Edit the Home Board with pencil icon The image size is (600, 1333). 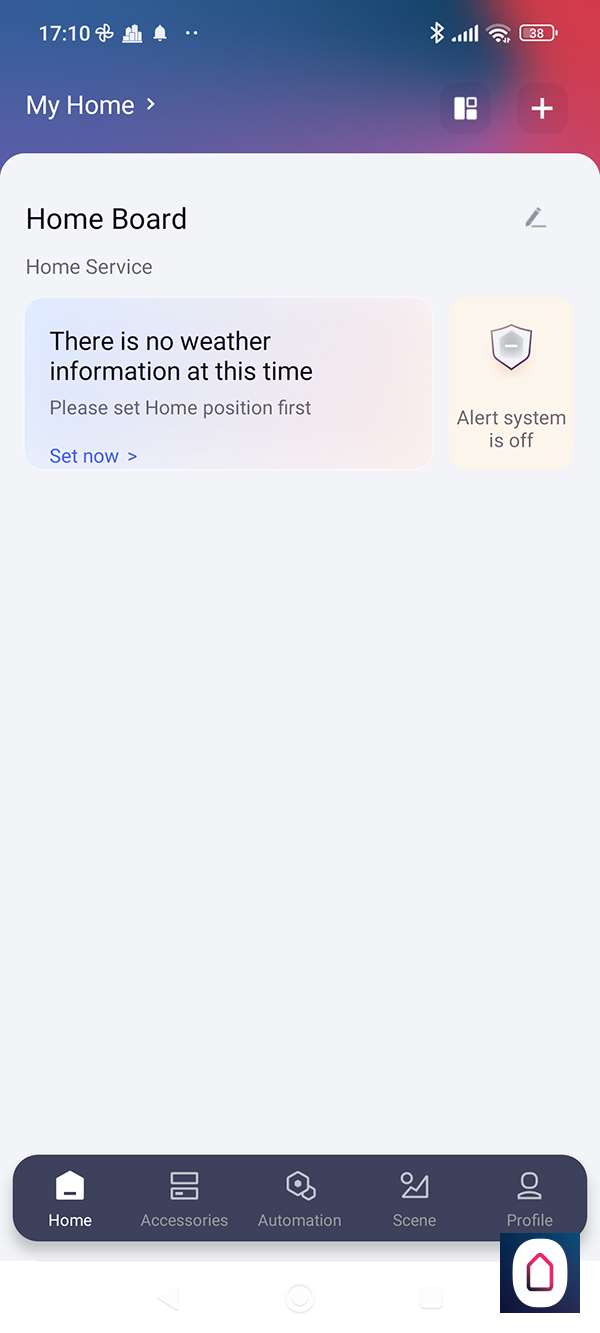coord(536,218)
